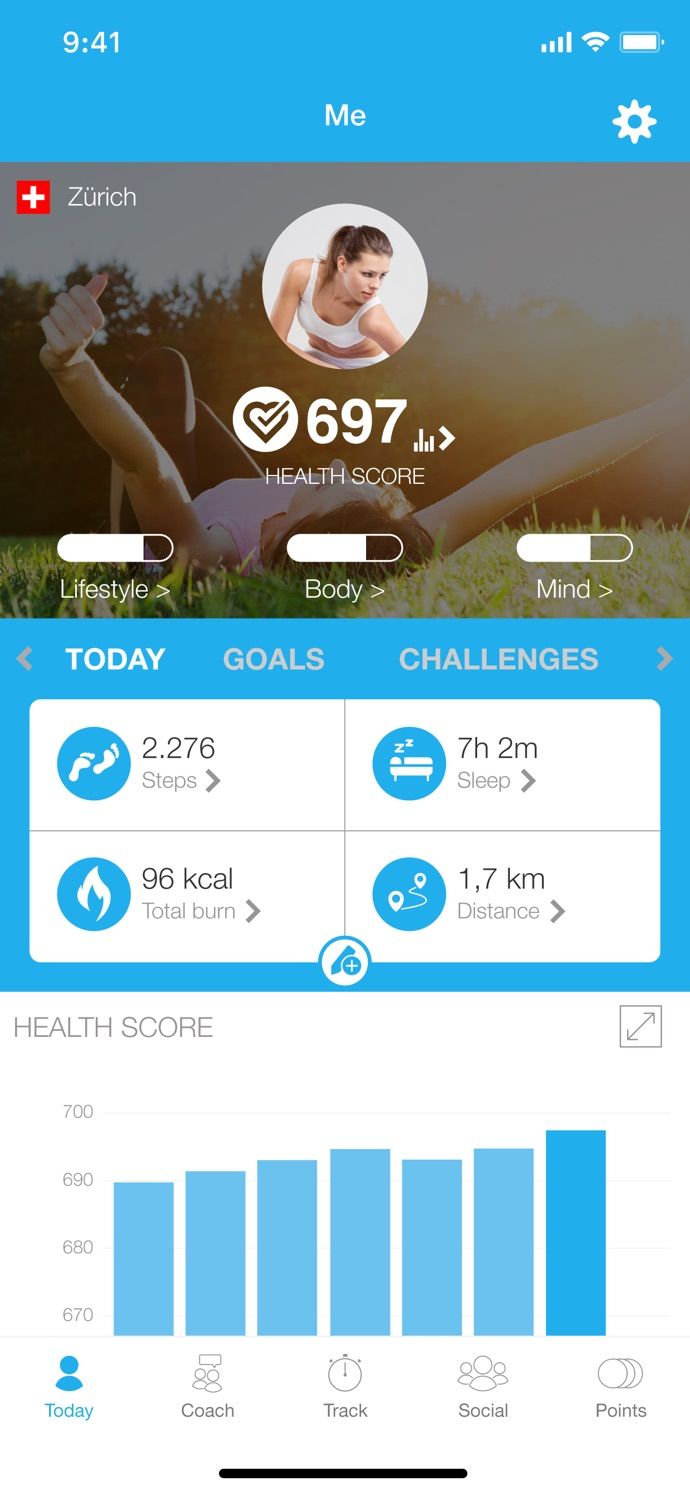Tap the left arrow beside TODAY
The height and width of the screenshot is (1493, 690).
(x=25, y=658)
